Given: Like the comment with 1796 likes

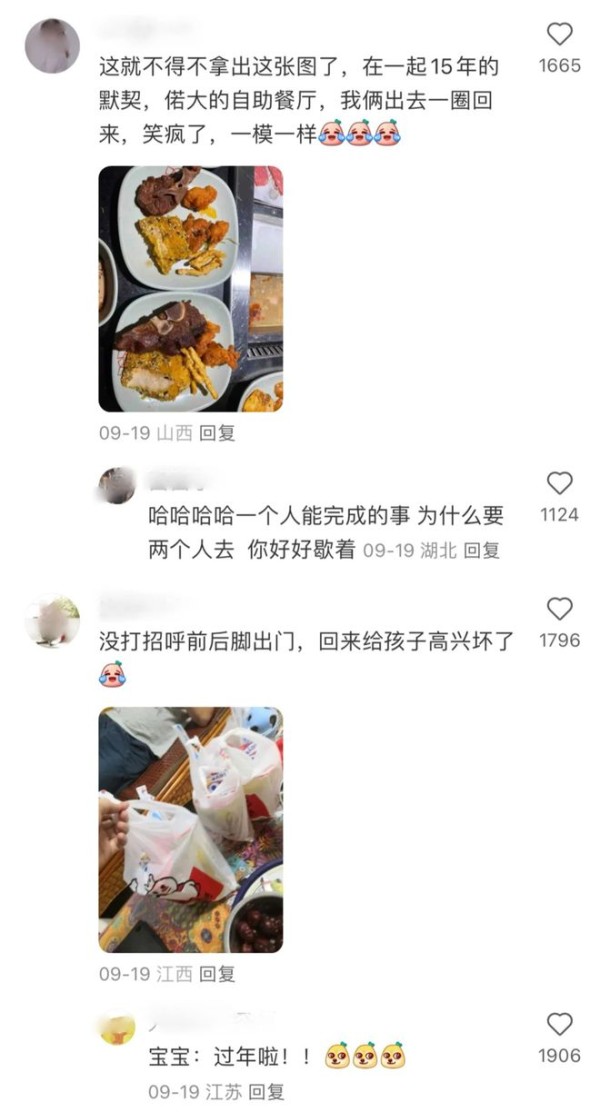Looking at the screenshot, I should (559, 609).
